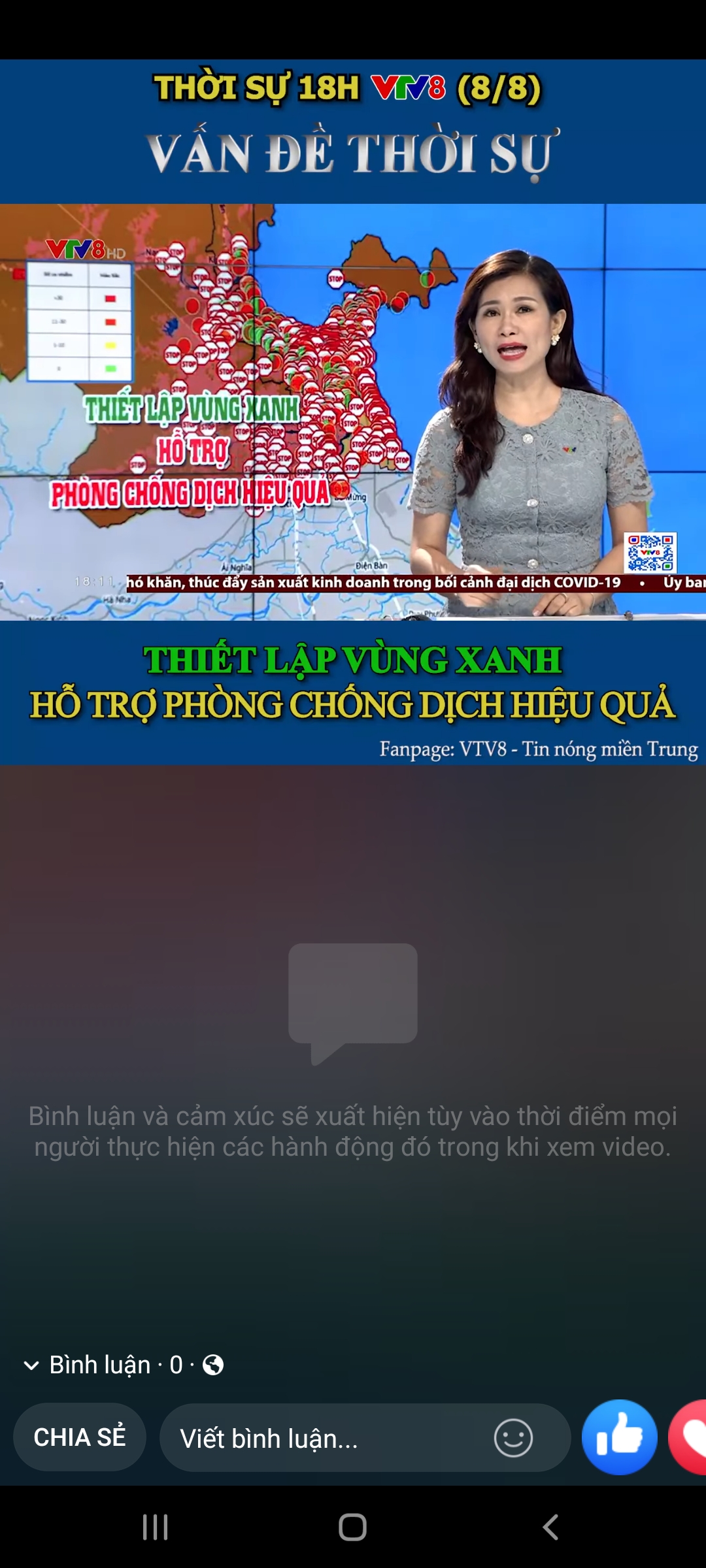Screen dimensions: 706x1568
Task: Tap the CHIA SẺ share button
Action: click(x=80, y=1437)
